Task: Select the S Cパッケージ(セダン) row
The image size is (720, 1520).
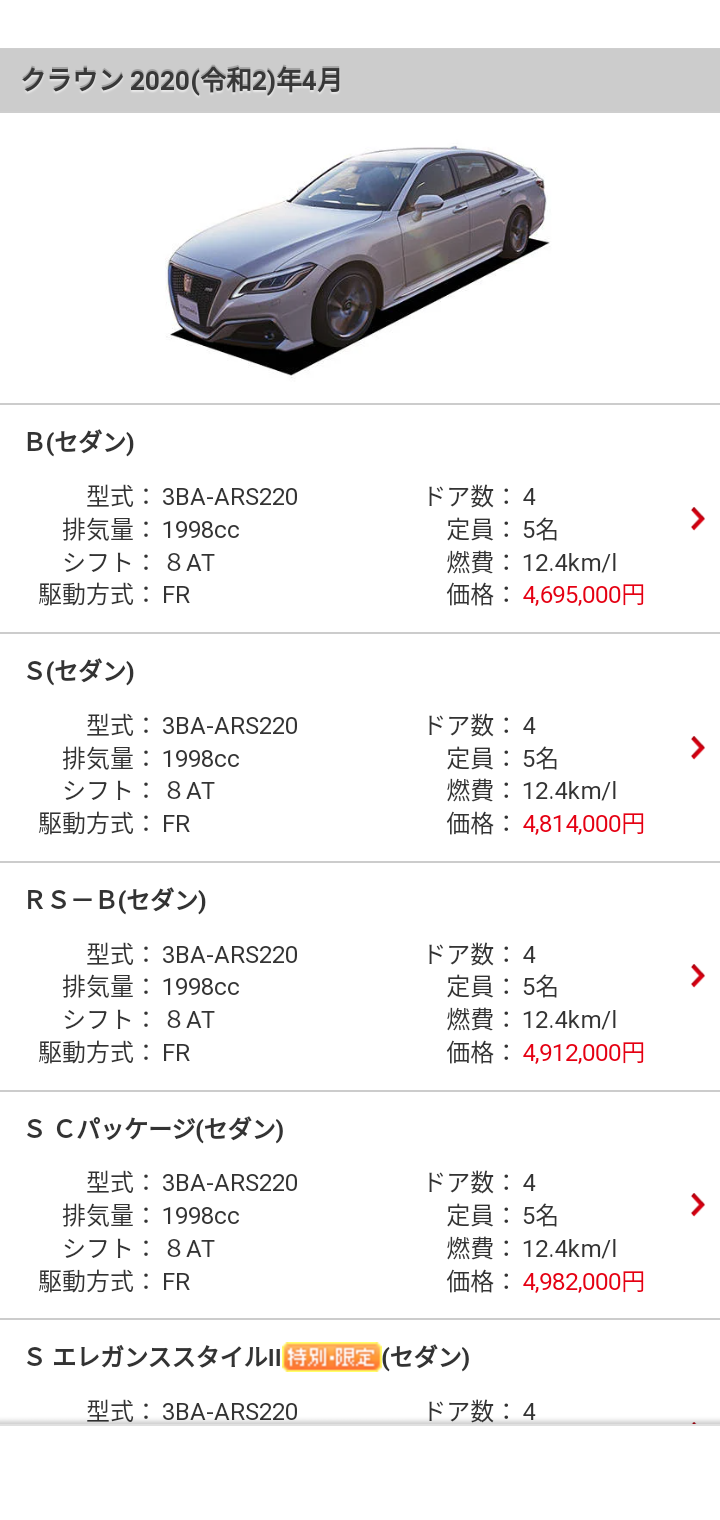Action: pyautogui.click(x=360, y=1206)
